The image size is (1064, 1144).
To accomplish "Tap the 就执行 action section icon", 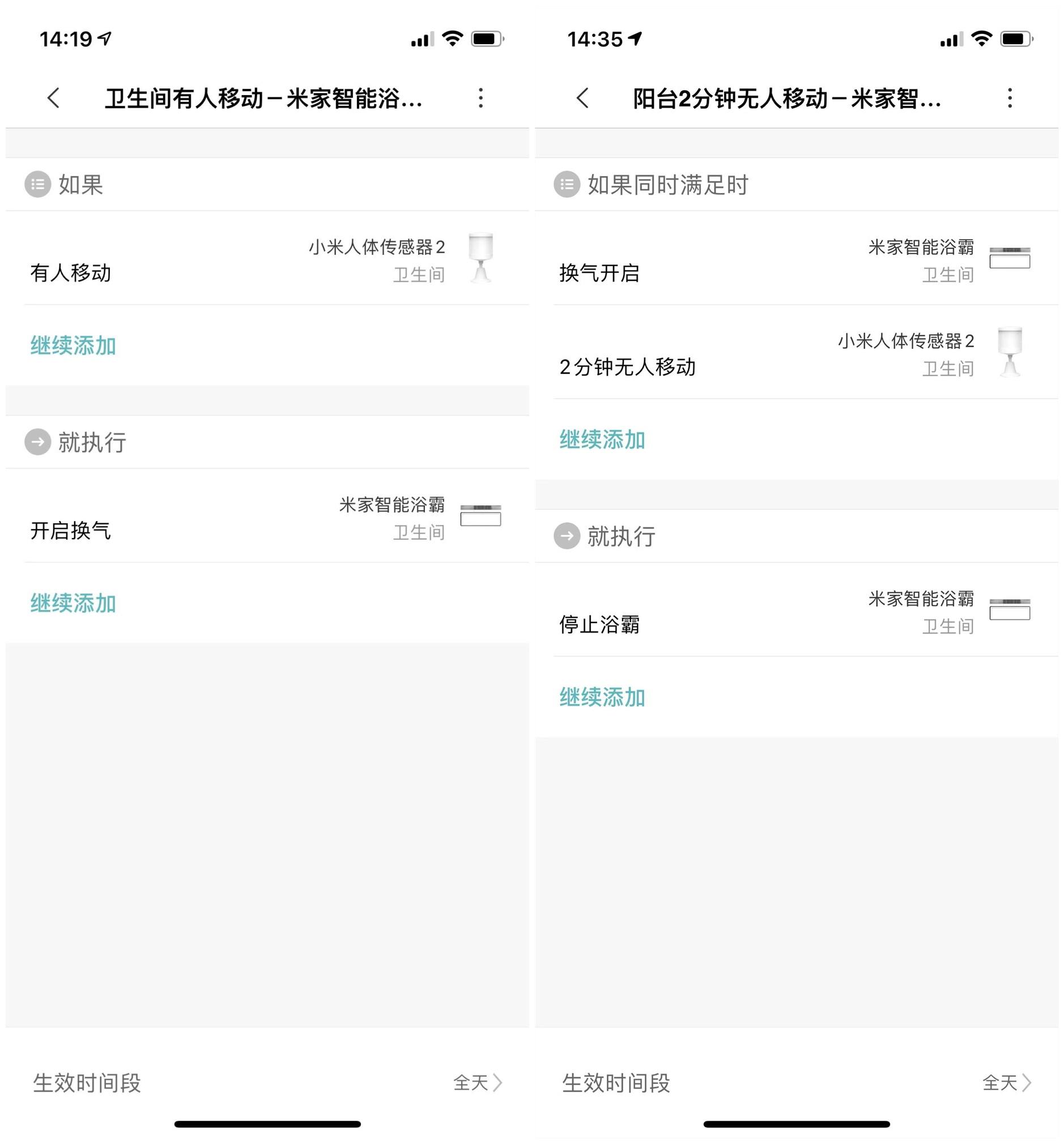I will (x=37, y=443).
